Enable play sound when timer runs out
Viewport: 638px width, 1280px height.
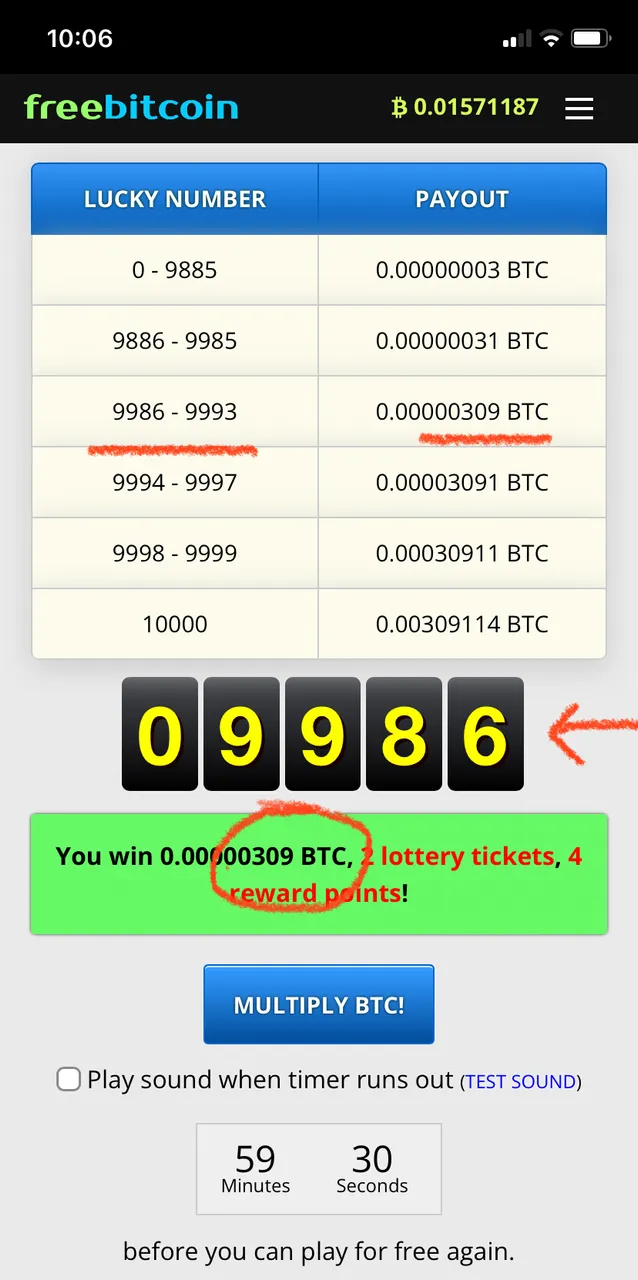pyautogui.click(x=68, y=1080)
